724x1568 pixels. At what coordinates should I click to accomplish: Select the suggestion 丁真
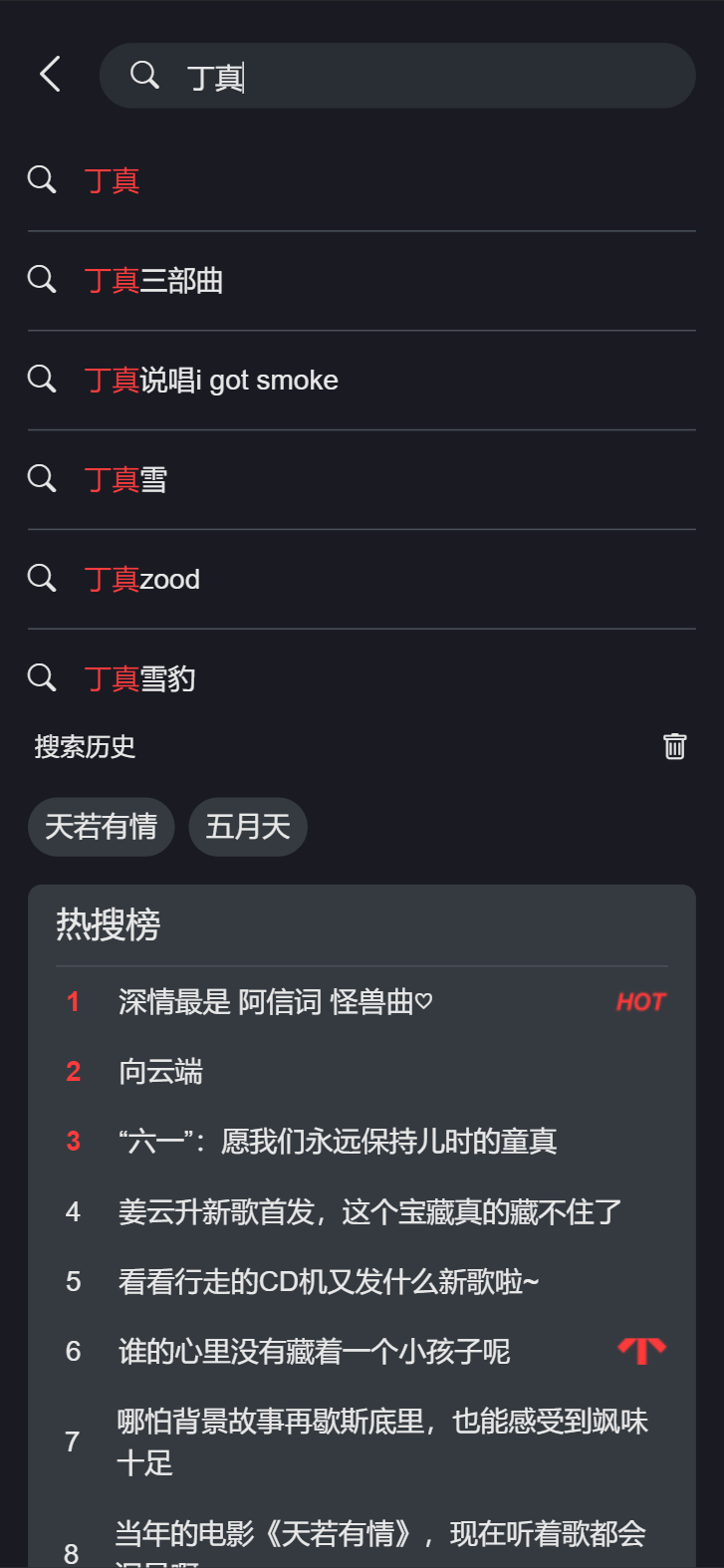(x=362, y=180)
